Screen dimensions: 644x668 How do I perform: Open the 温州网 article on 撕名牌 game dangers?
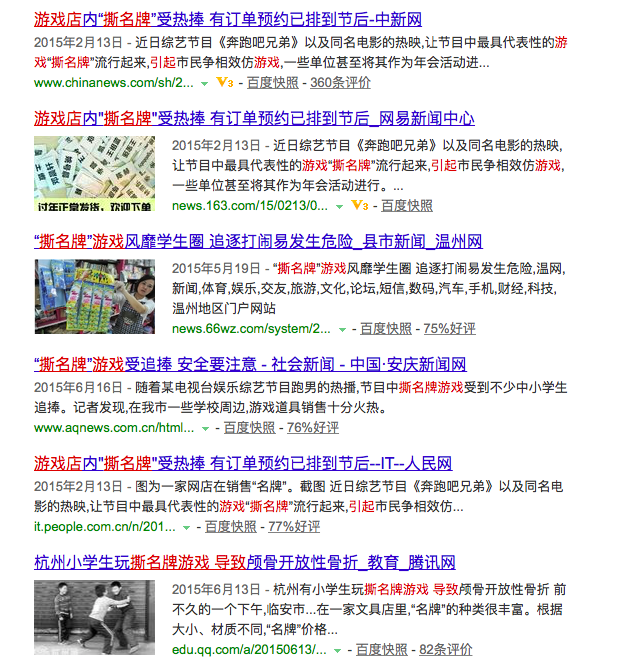point(258,241)
